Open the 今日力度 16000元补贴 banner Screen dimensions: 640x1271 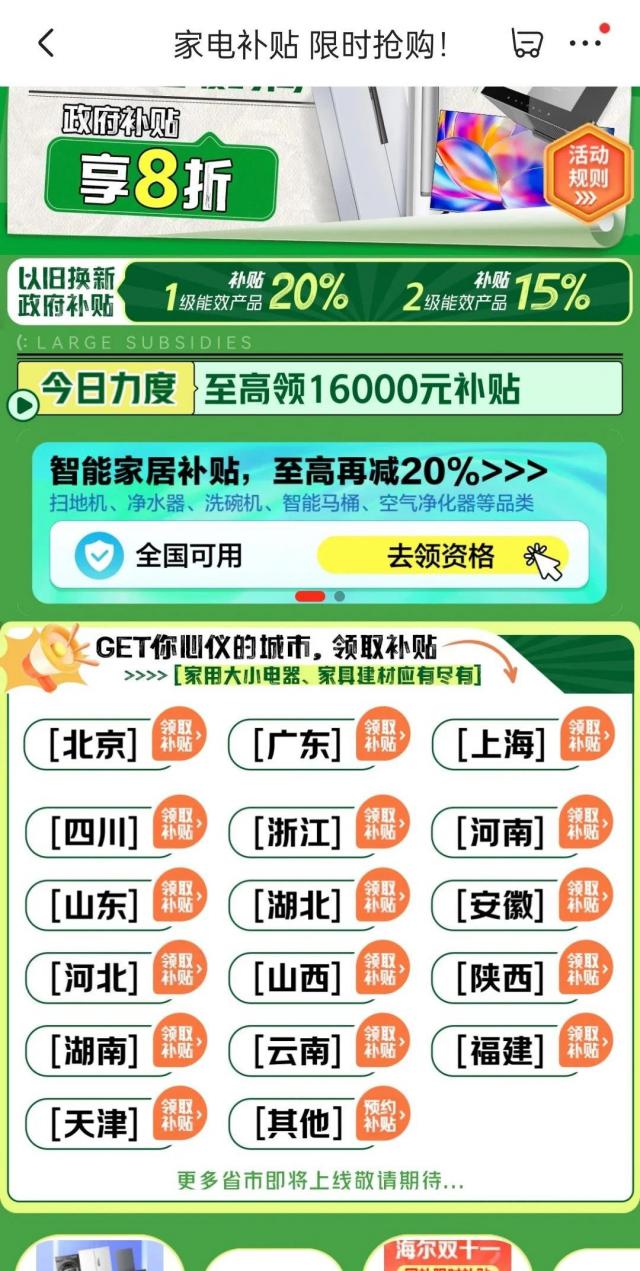320,390
